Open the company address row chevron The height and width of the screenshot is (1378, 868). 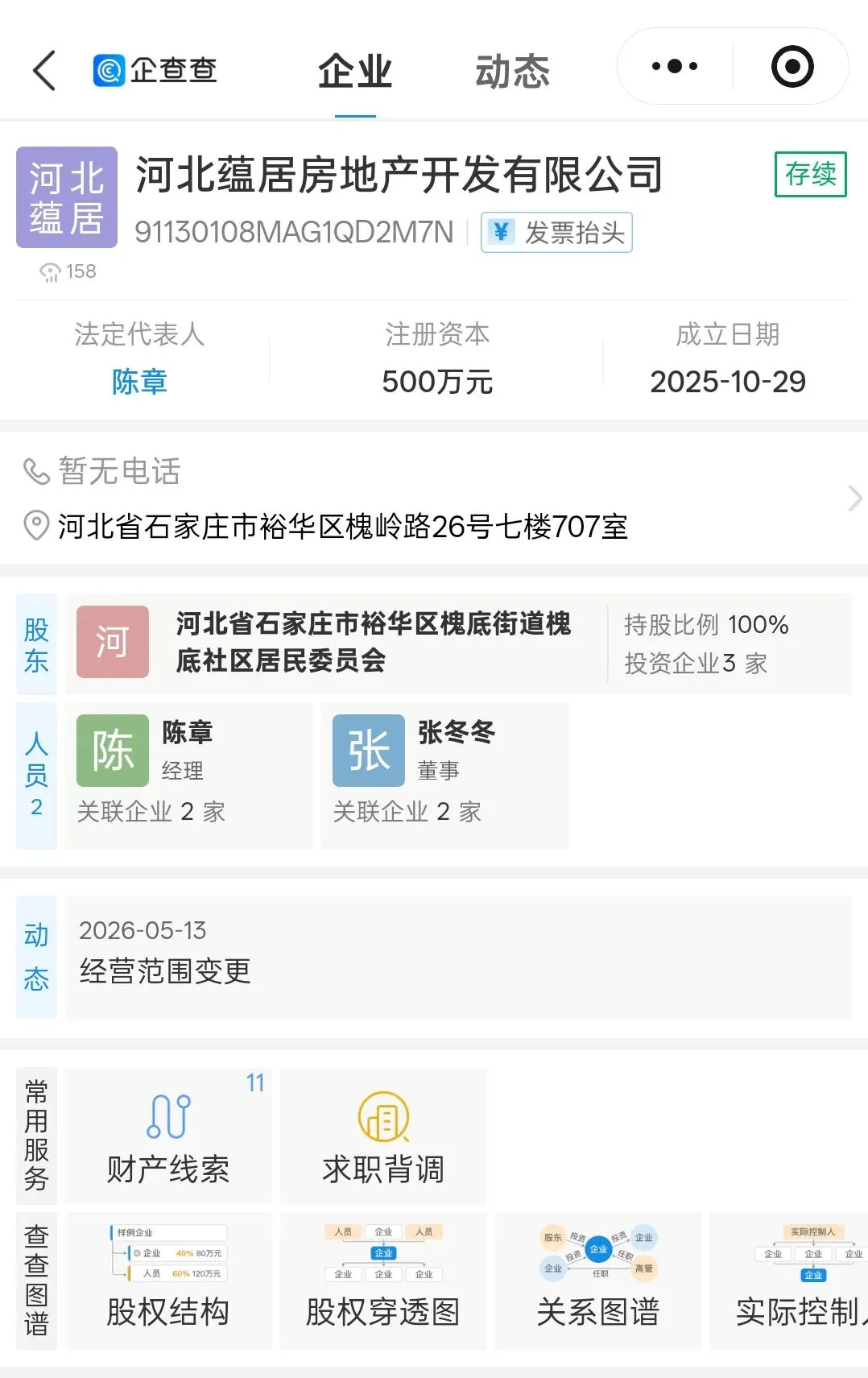[855, 499]
